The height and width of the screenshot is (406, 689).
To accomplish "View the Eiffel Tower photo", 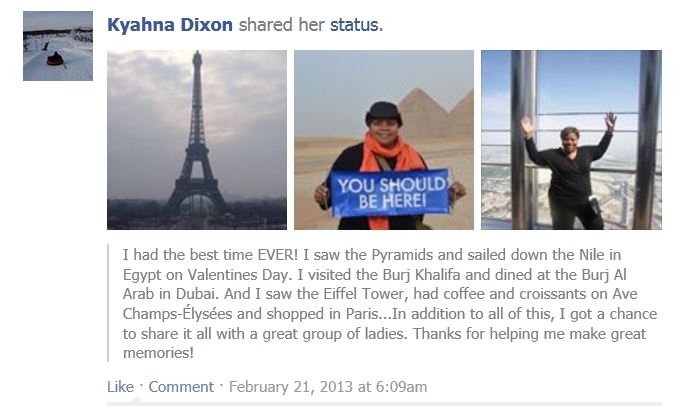I will 197,140.
